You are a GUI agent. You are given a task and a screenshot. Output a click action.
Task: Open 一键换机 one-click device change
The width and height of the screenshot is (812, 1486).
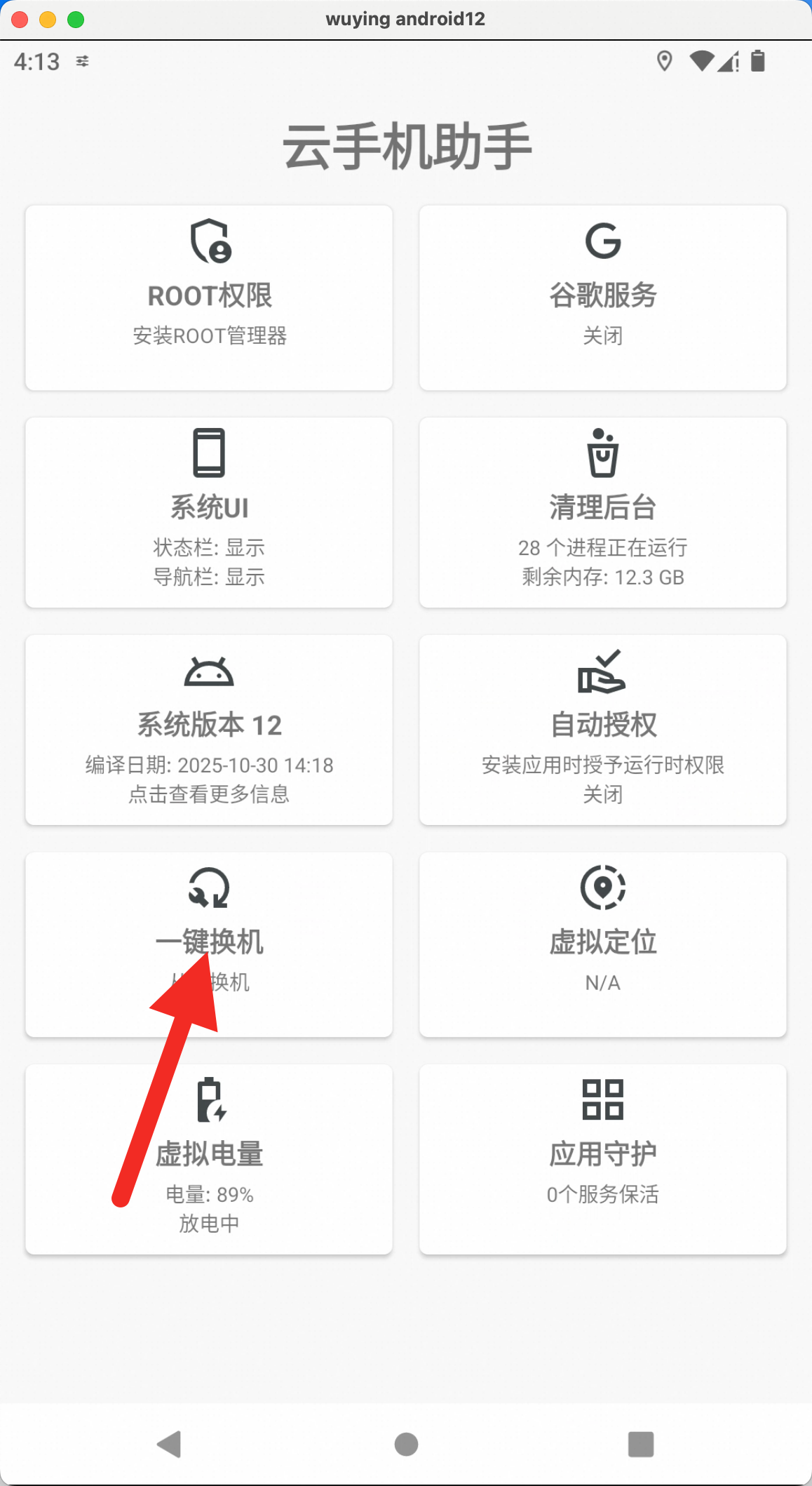[208, 944]
